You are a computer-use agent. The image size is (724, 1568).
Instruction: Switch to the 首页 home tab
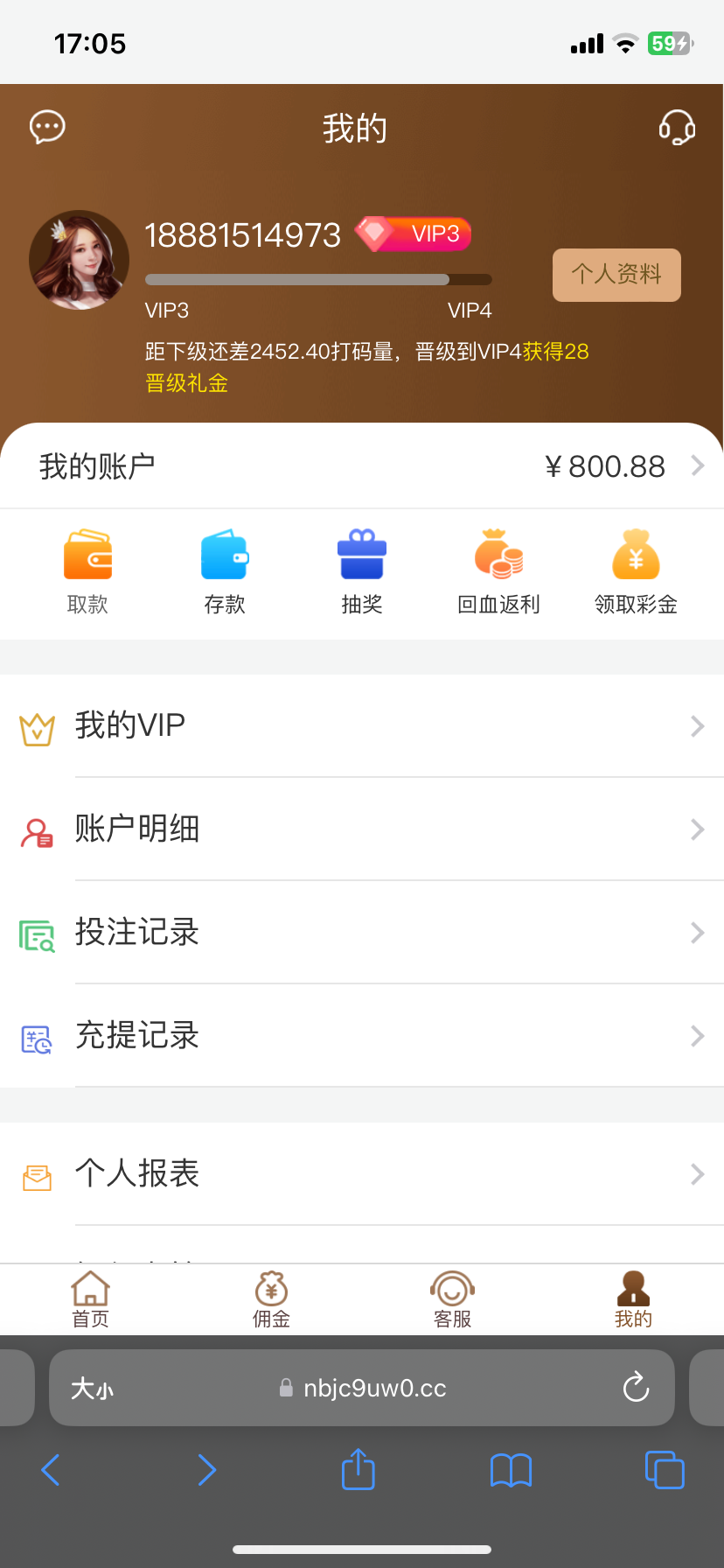point(90,1300)
